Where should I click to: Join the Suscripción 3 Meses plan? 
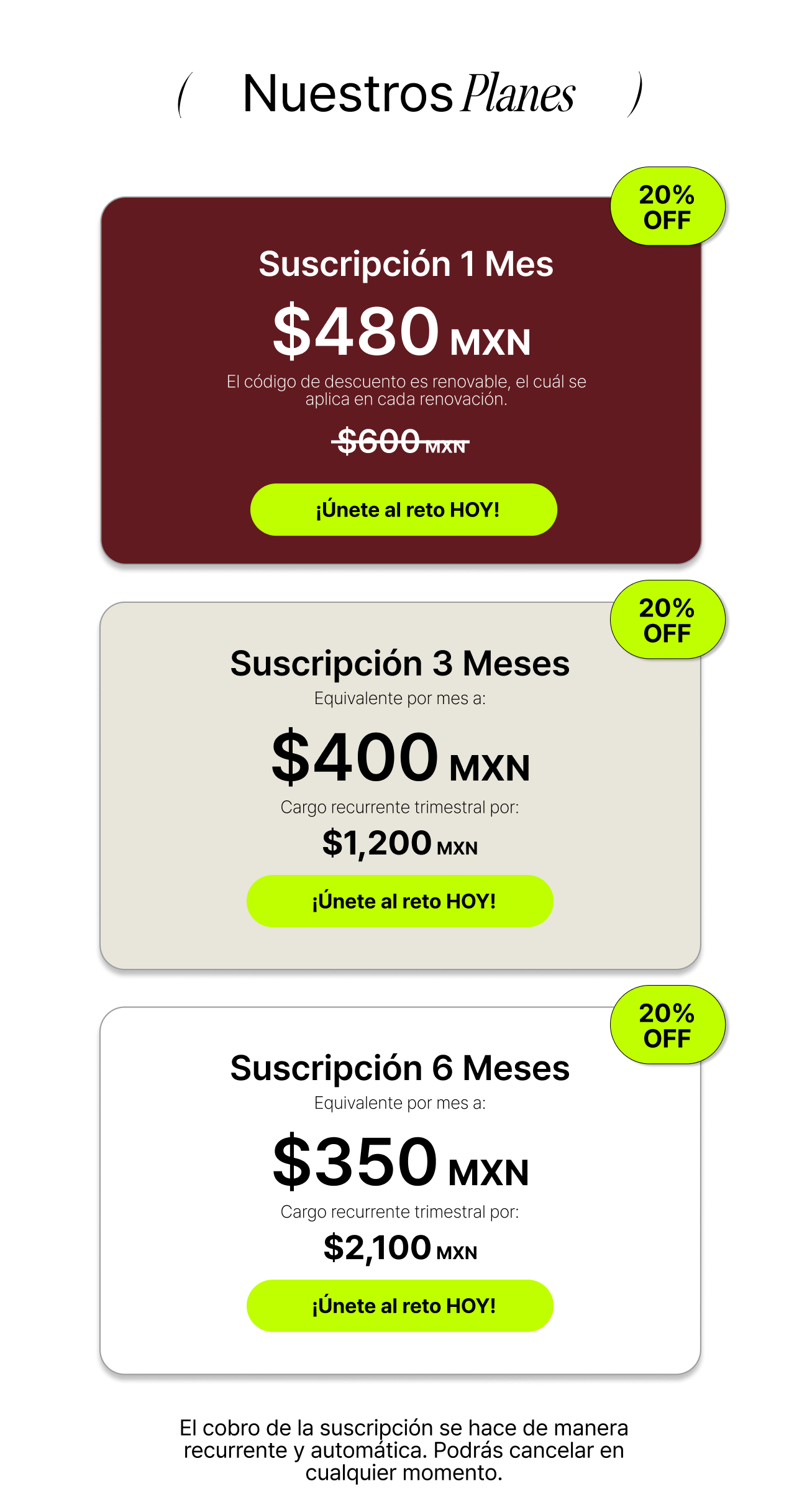(399, 901)
